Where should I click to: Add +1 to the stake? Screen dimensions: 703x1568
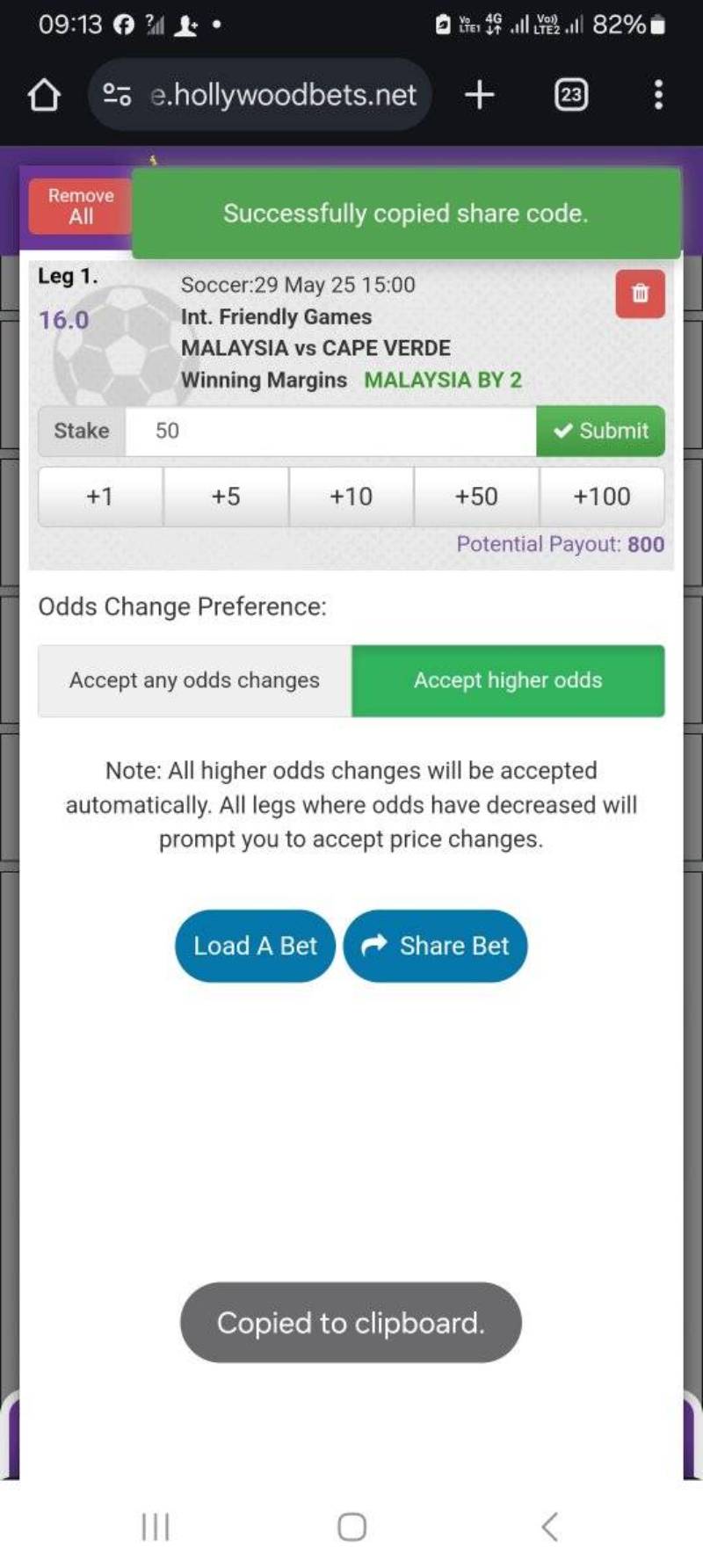[100, 497]
